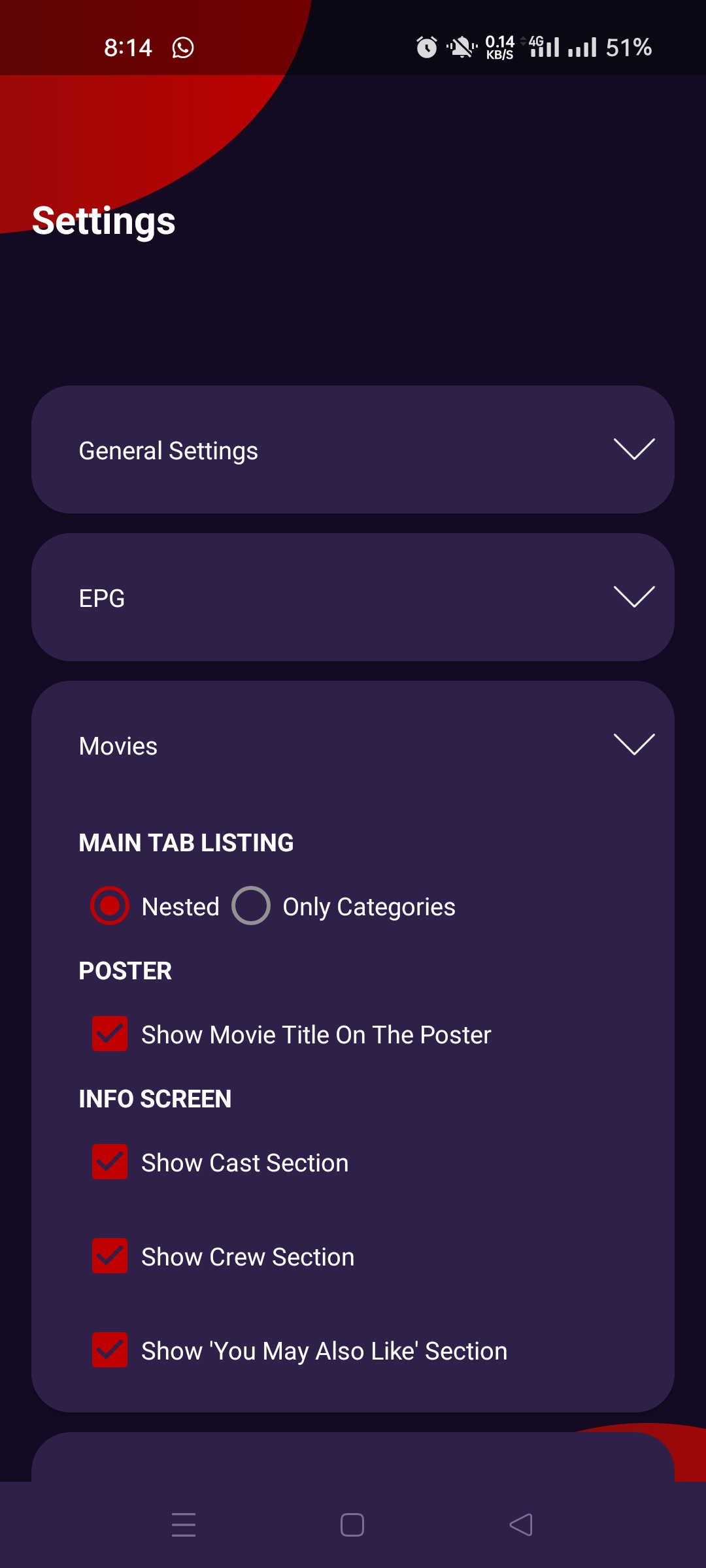Expand the General Settings section
Screen dimensions: 706x1568
click(x=353, y=449)
